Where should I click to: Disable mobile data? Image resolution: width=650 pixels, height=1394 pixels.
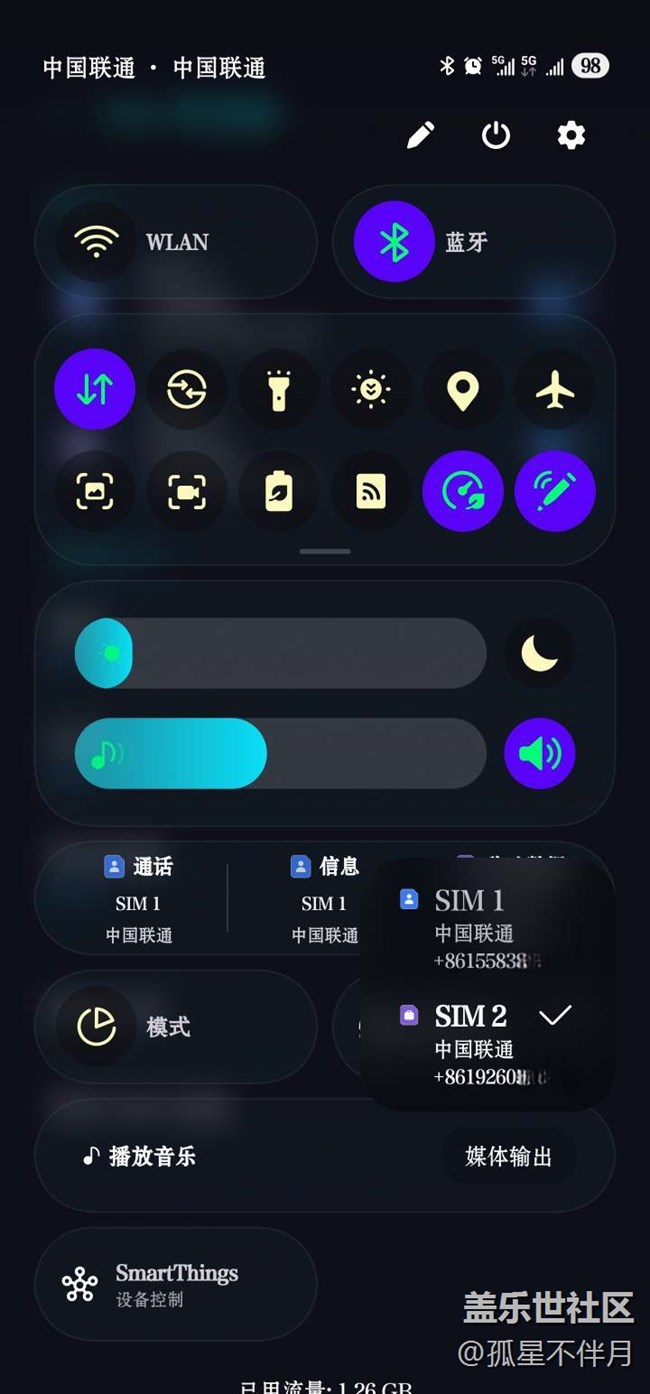coord(95,390)
